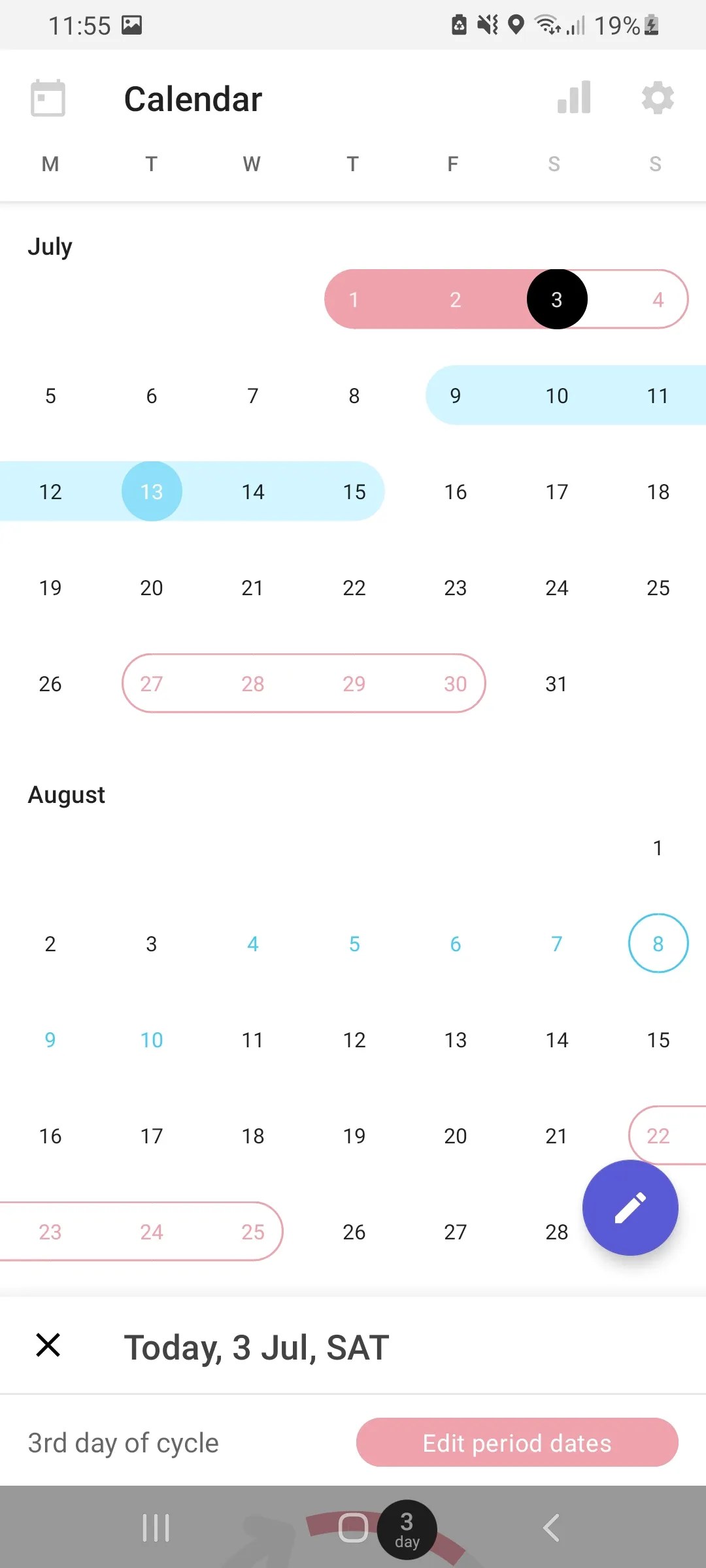Image resolution: width=706 pixels, height=1568 pixels.
Task: Open the statistics bar chart icon
Action: [573, 98]
